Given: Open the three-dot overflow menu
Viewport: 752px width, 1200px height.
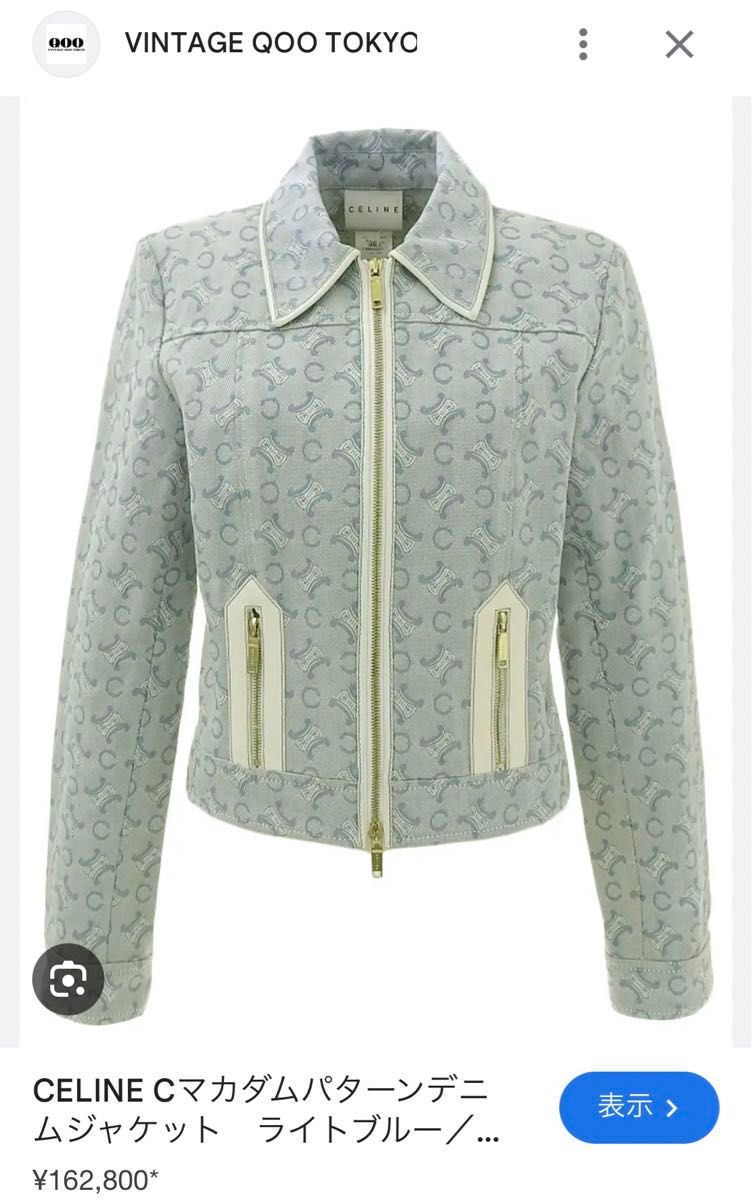Looking at the screenshot, I should pos(583,44).
